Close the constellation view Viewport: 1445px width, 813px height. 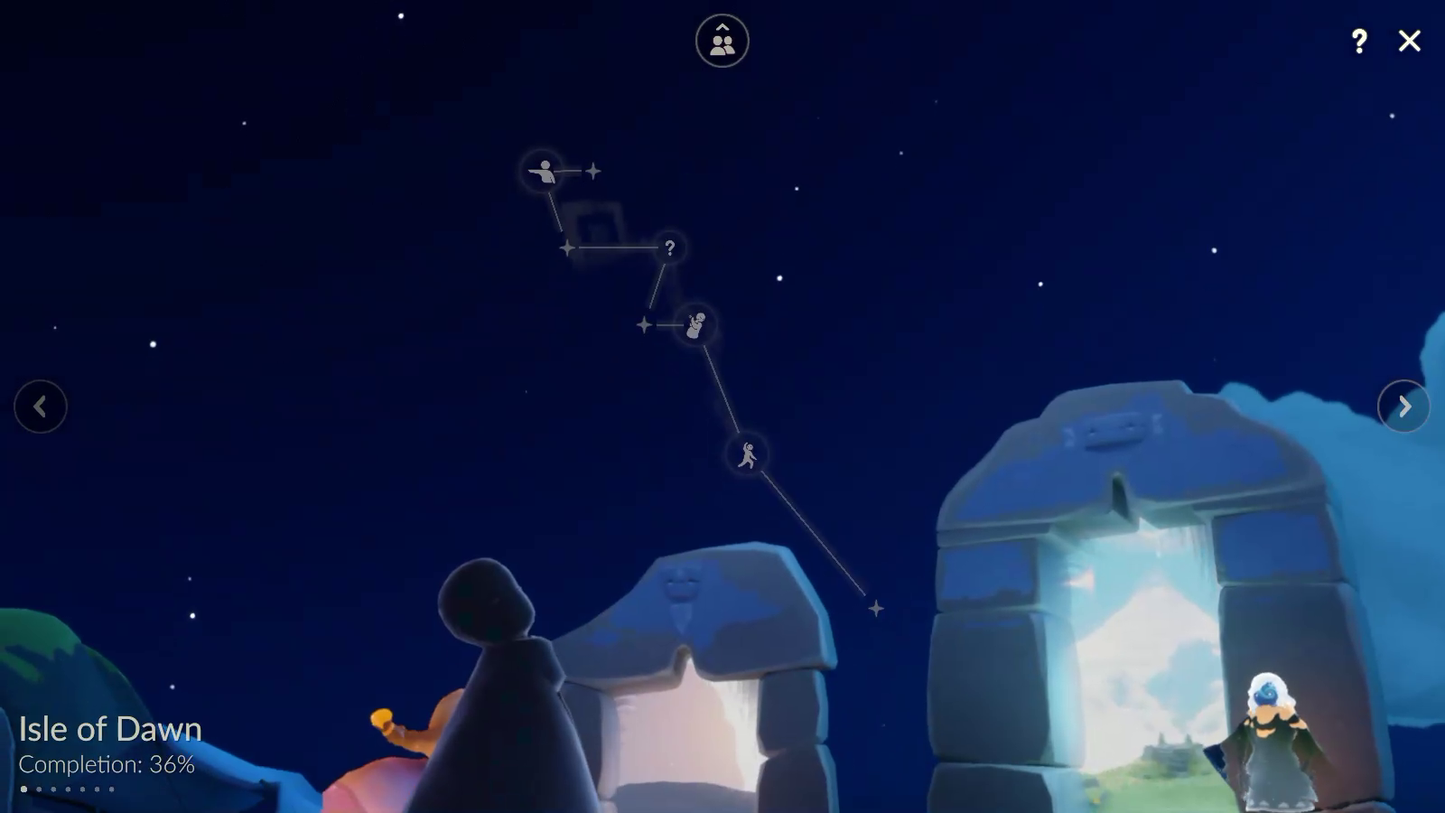click(1409, 41)
